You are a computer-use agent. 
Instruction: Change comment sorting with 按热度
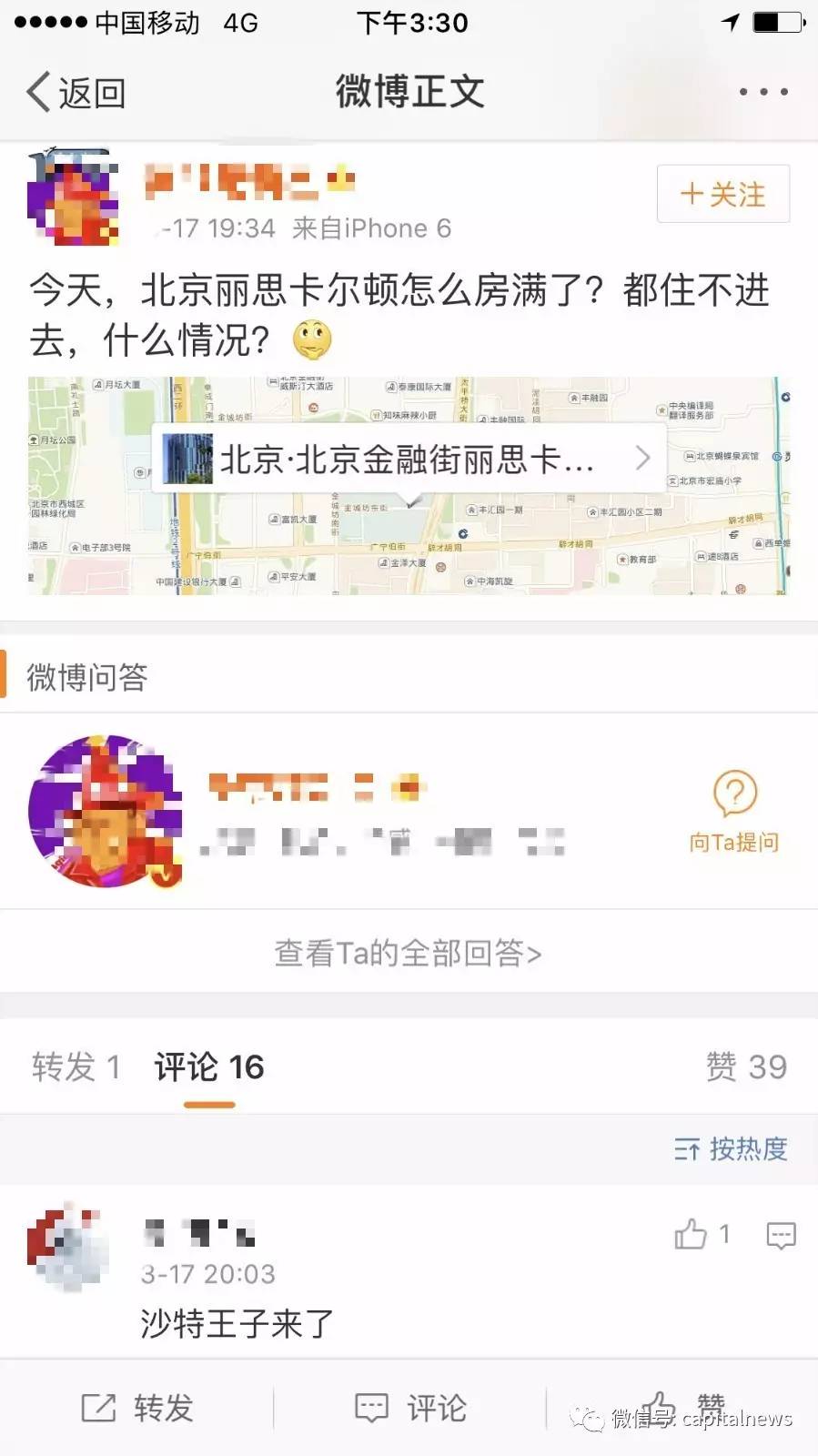pyautogui.click(x=731, y=1148)
